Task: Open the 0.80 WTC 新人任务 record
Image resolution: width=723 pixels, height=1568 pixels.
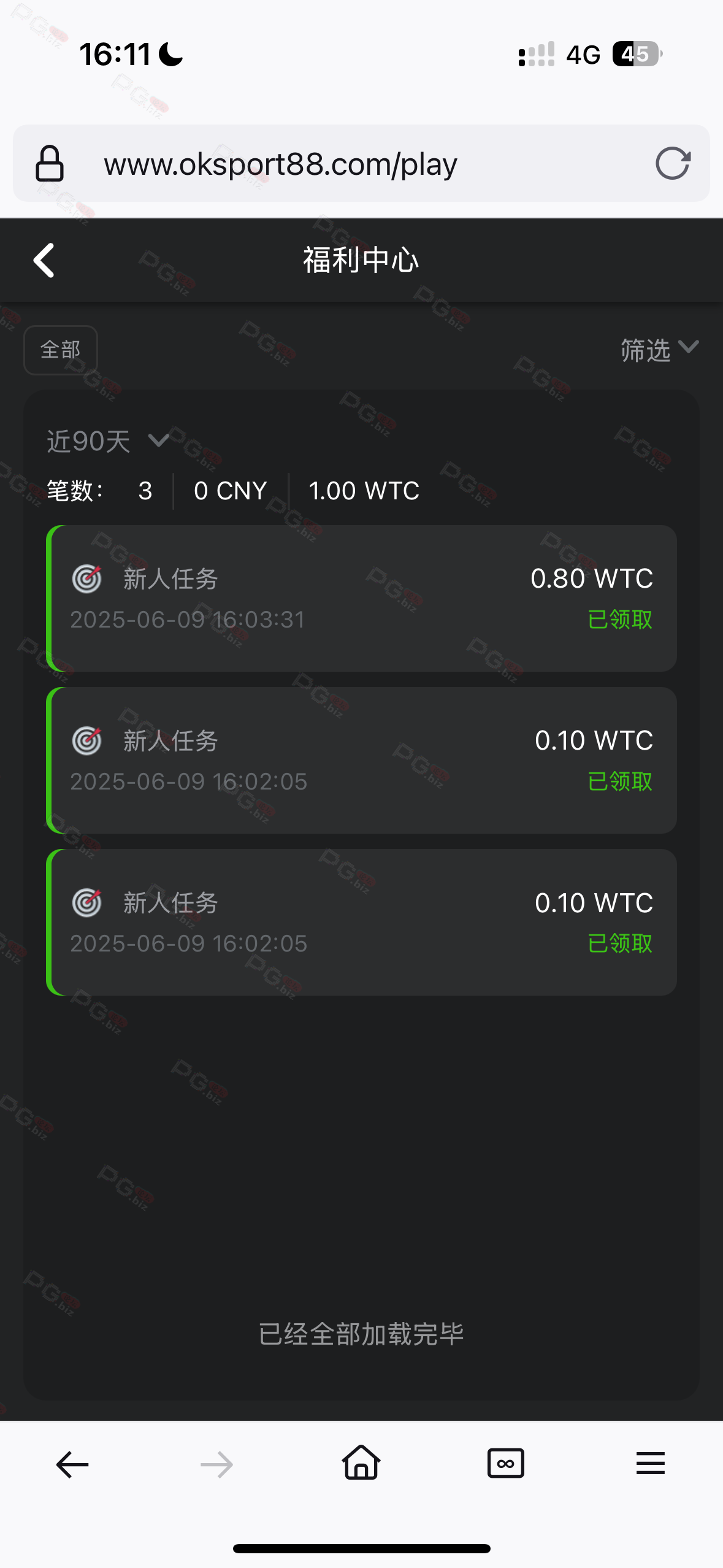Action: [362, 598]
